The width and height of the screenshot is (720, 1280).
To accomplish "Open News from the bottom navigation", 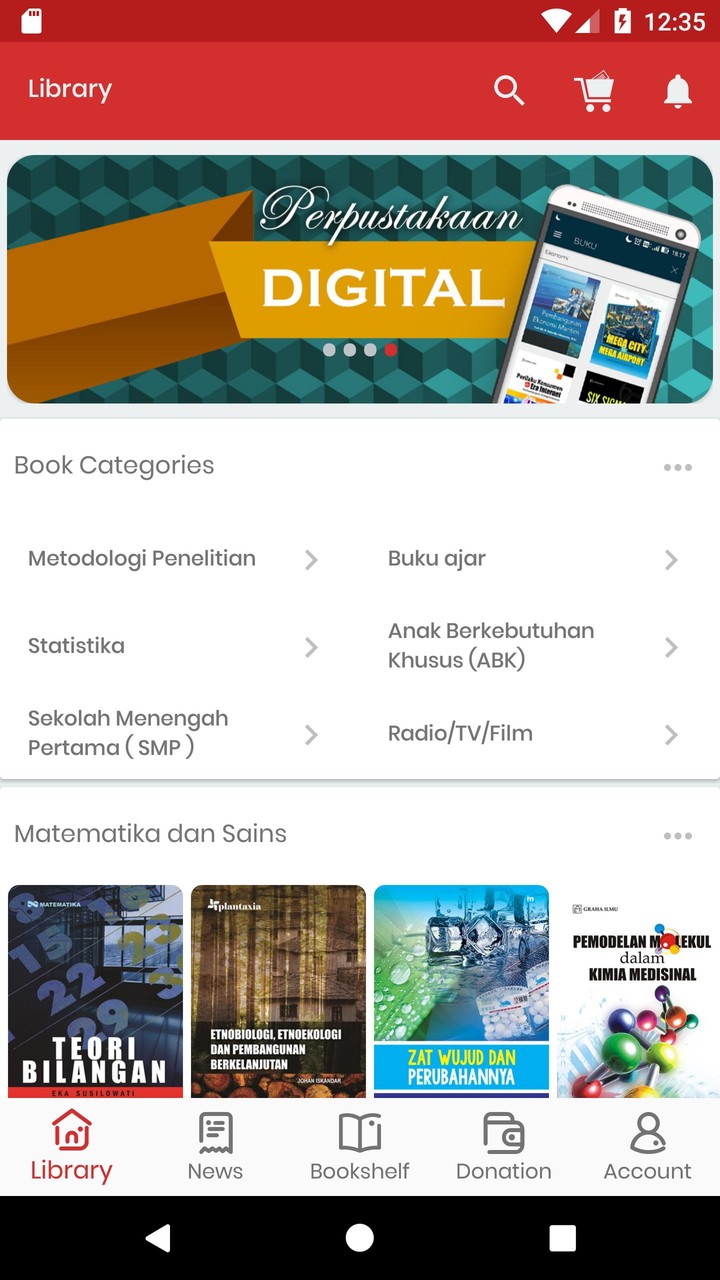I will [215, 1145].
